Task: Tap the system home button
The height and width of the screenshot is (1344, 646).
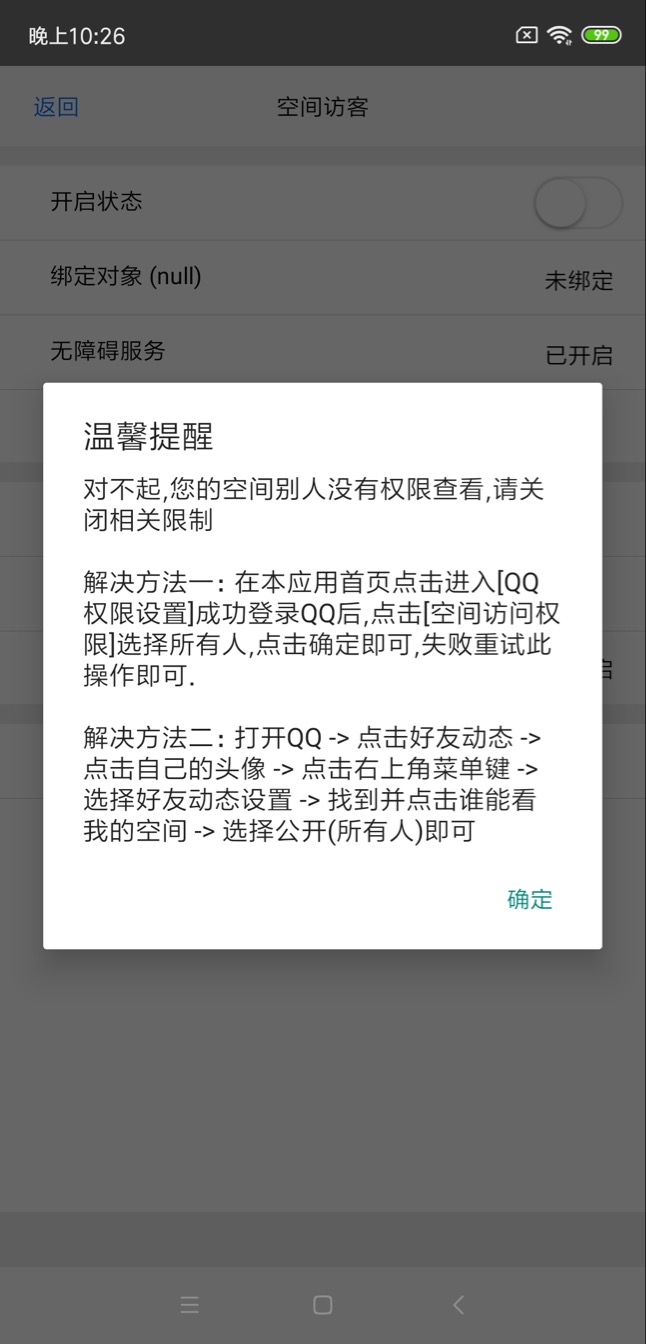Action: pos(322,1304)
